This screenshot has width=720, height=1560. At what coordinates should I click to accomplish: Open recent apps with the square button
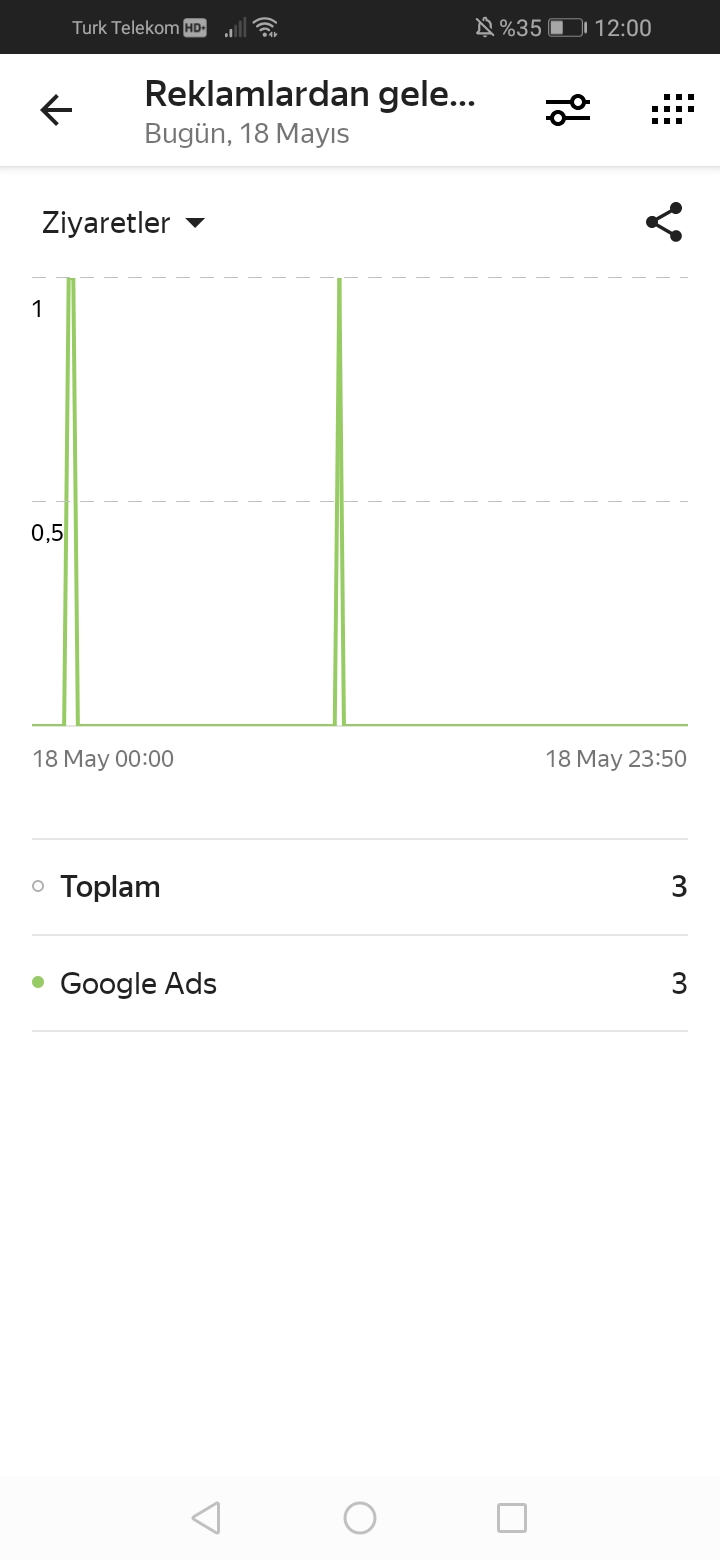click(x=512, y=1518)
